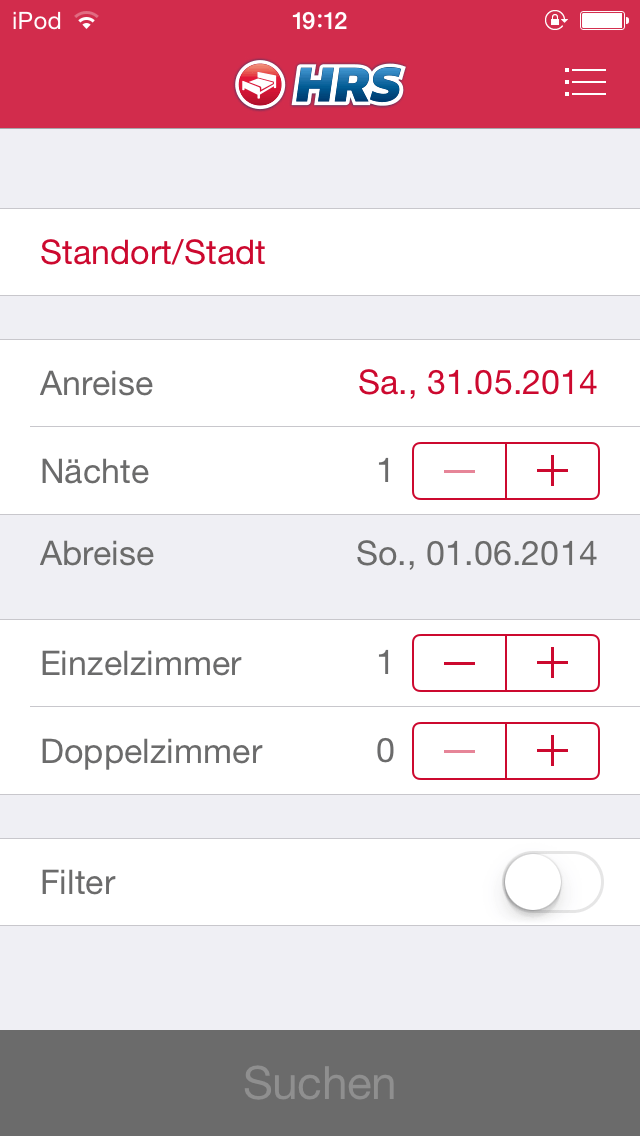This screenshot has height=1136, width=640.
Task: Enable the Filter switch
Action: coord(554,882)
